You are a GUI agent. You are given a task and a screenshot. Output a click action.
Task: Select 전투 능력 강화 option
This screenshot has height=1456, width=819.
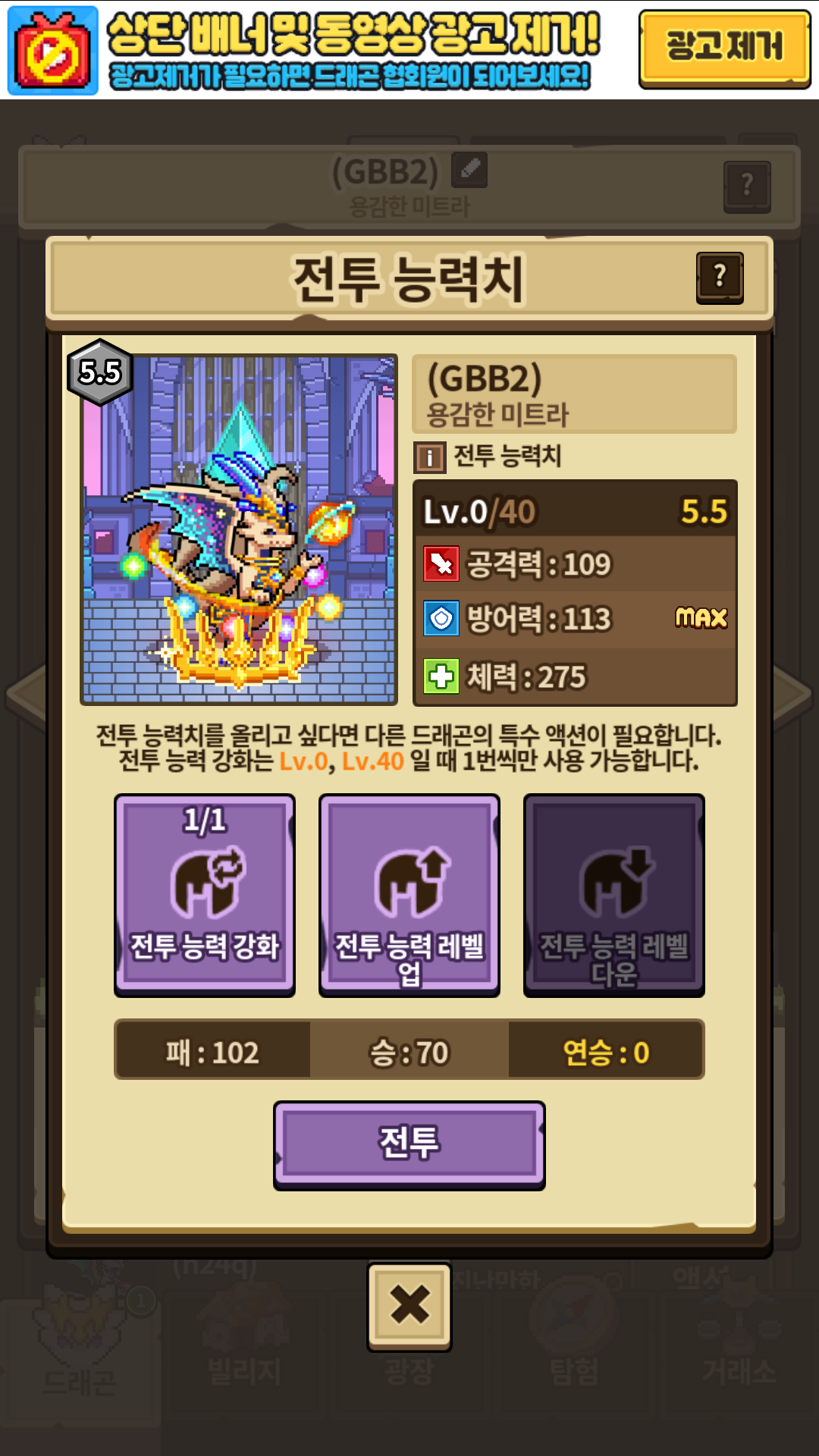[205, 896]
